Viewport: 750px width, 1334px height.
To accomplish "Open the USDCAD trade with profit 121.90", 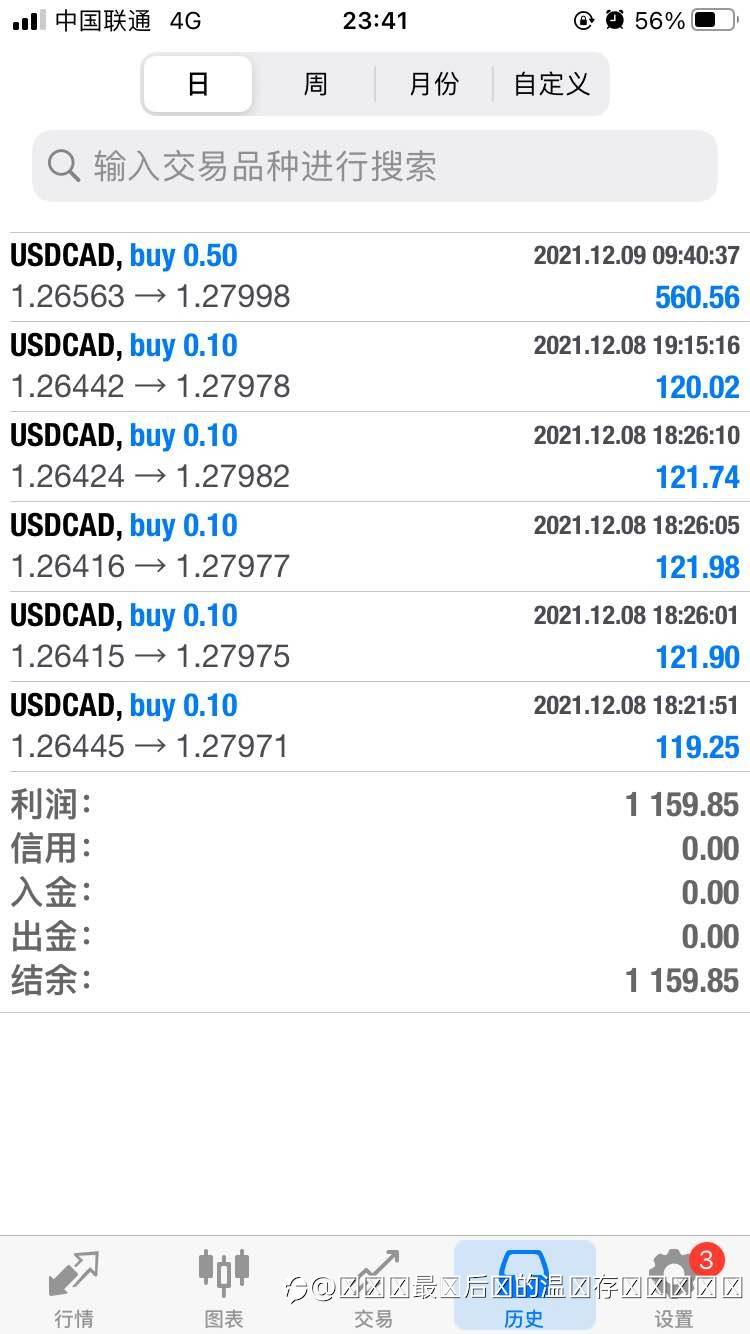I will tap(375, 636).
